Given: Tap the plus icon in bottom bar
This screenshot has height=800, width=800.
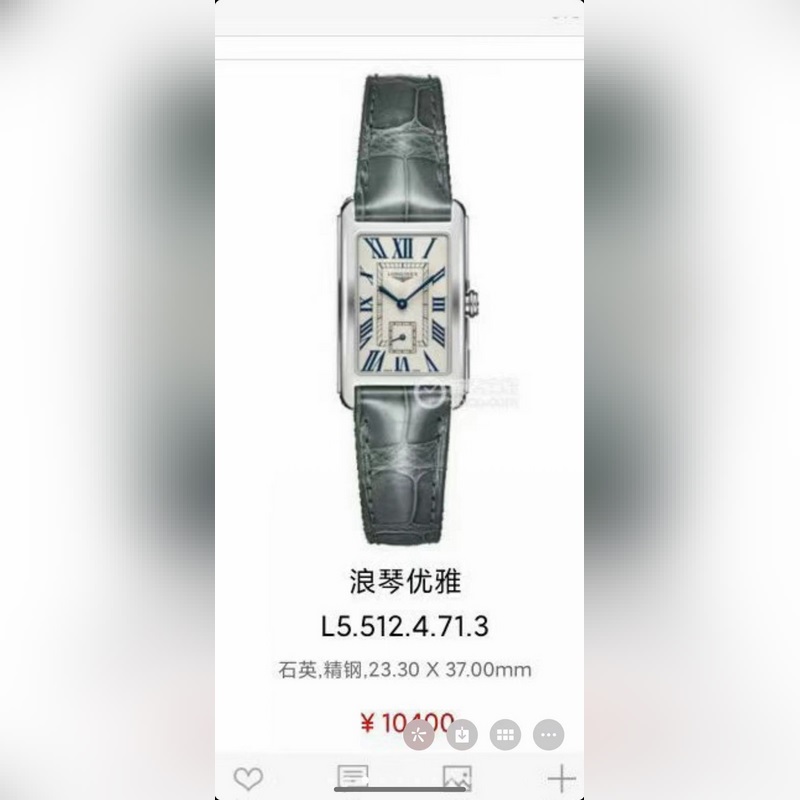Looking at the screenshot, I should (562, 779).
